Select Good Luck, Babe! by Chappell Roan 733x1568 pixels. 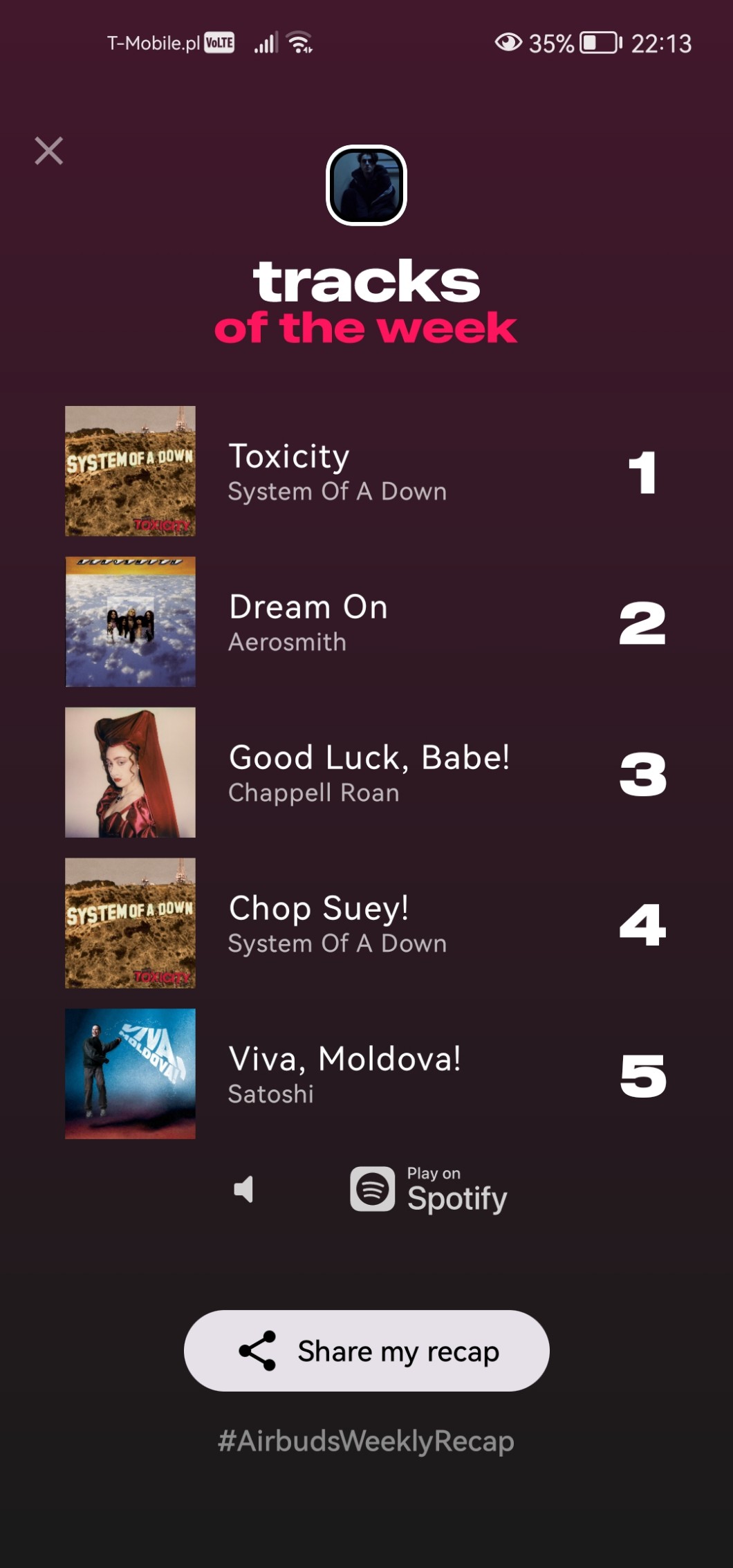point(369,773)
